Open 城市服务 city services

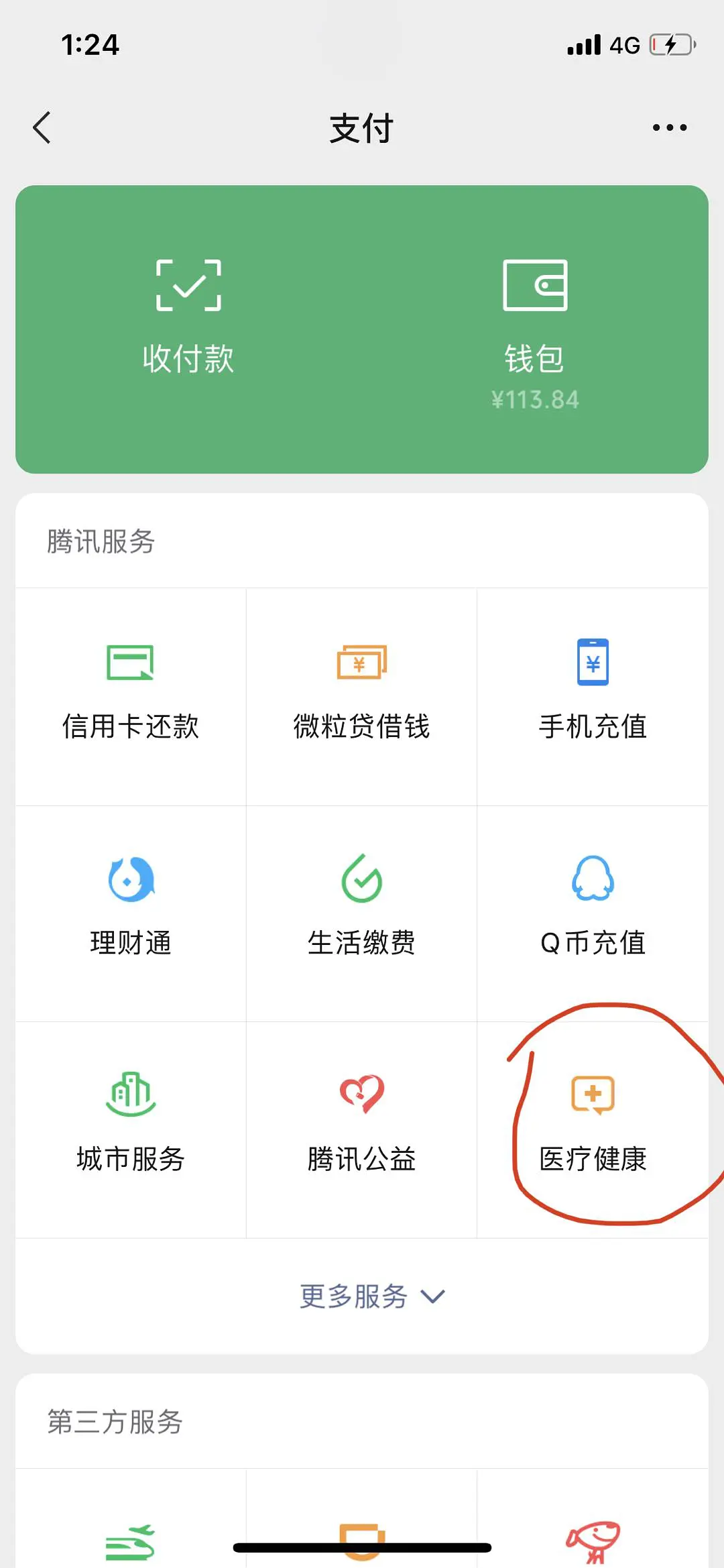click(131, 1130)
